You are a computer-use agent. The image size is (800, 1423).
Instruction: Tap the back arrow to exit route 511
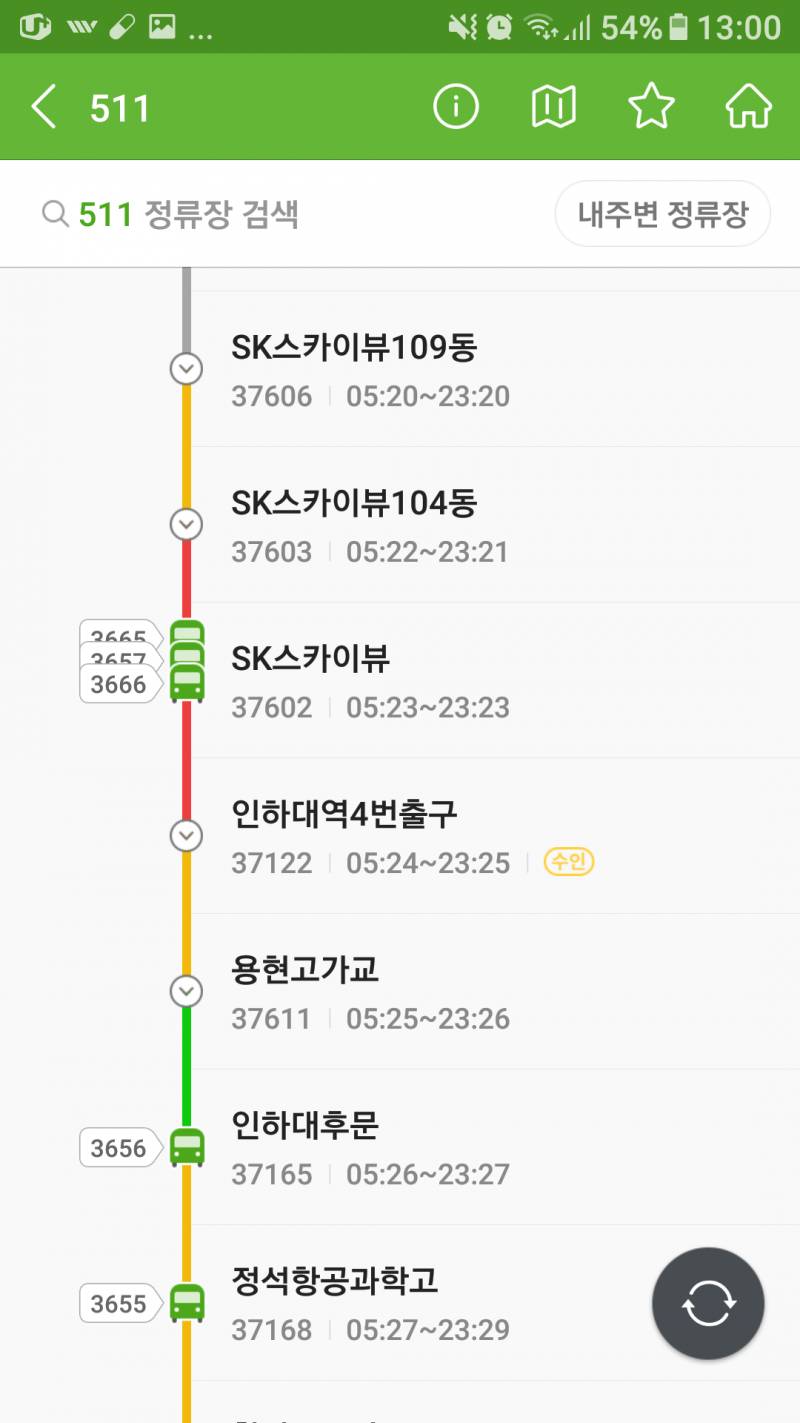pos(42,105)
